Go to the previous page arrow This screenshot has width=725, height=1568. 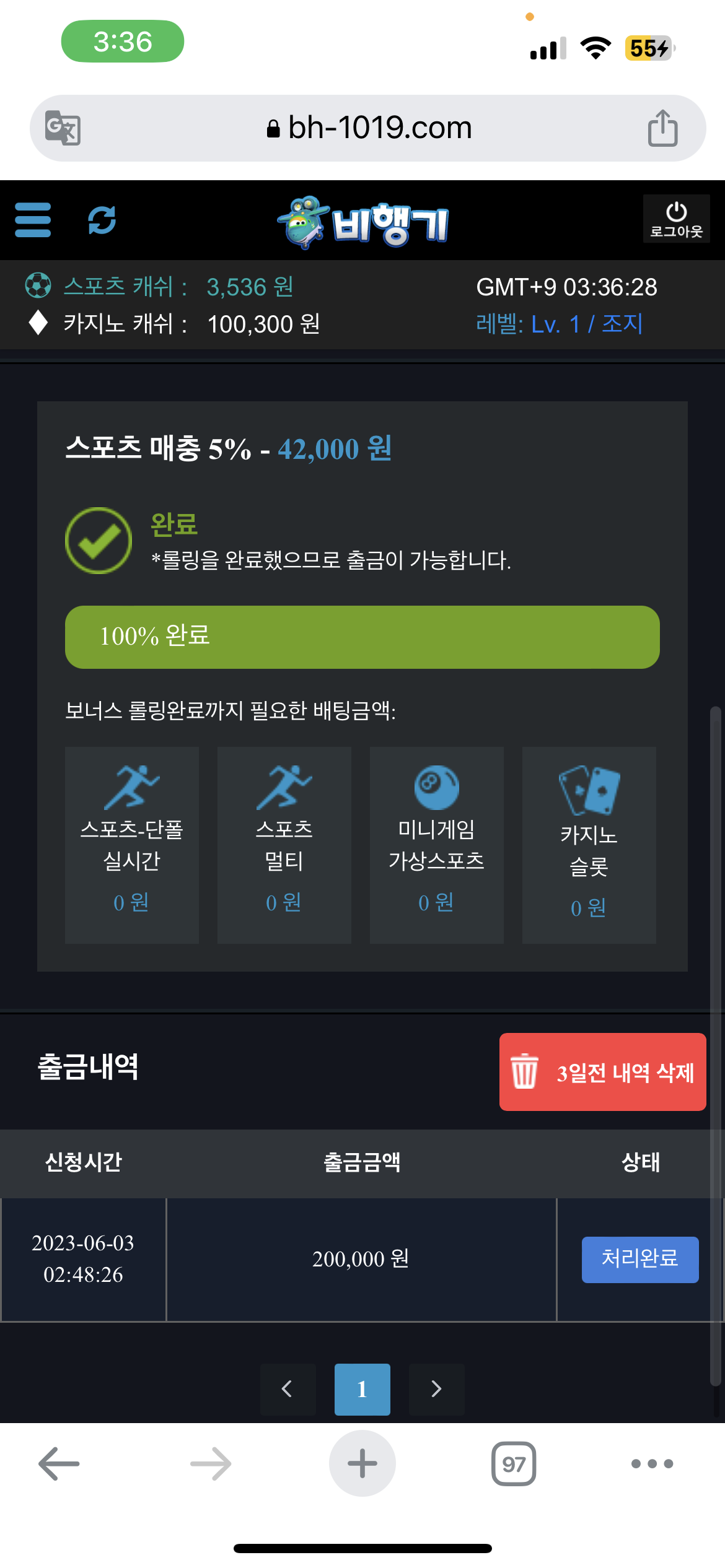pyautogui.click(x=288, y=1389)
